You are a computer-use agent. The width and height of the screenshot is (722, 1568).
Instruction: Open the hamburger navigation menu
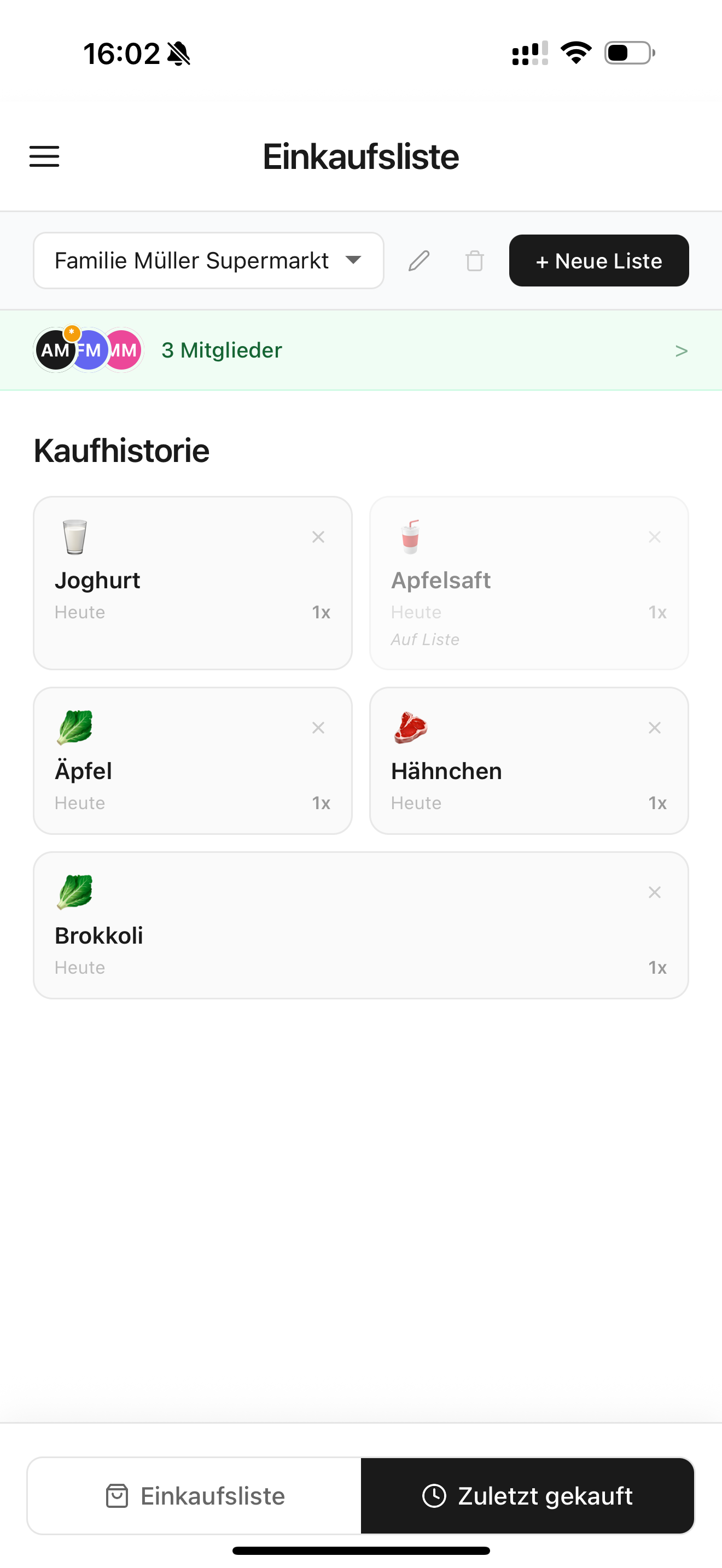tap(44, 156)
